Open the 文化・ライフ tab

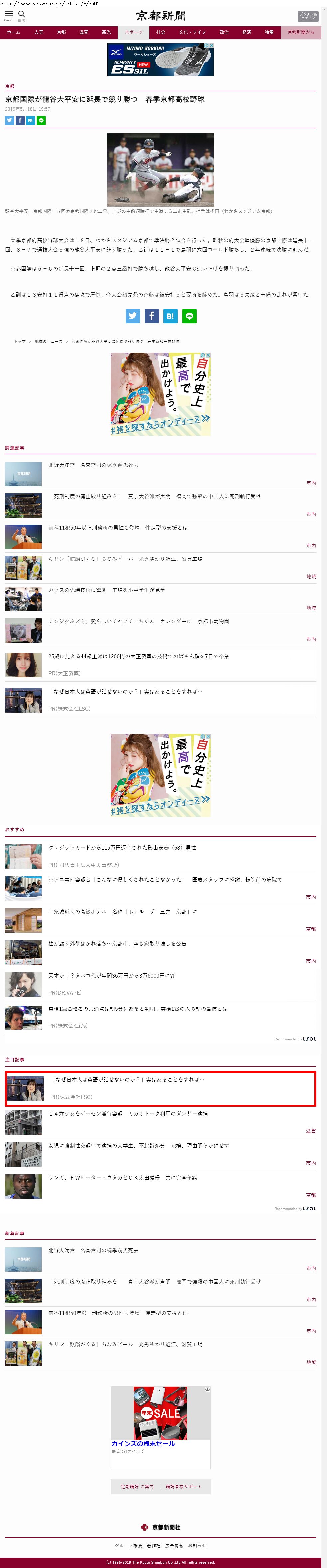(192, 32)
